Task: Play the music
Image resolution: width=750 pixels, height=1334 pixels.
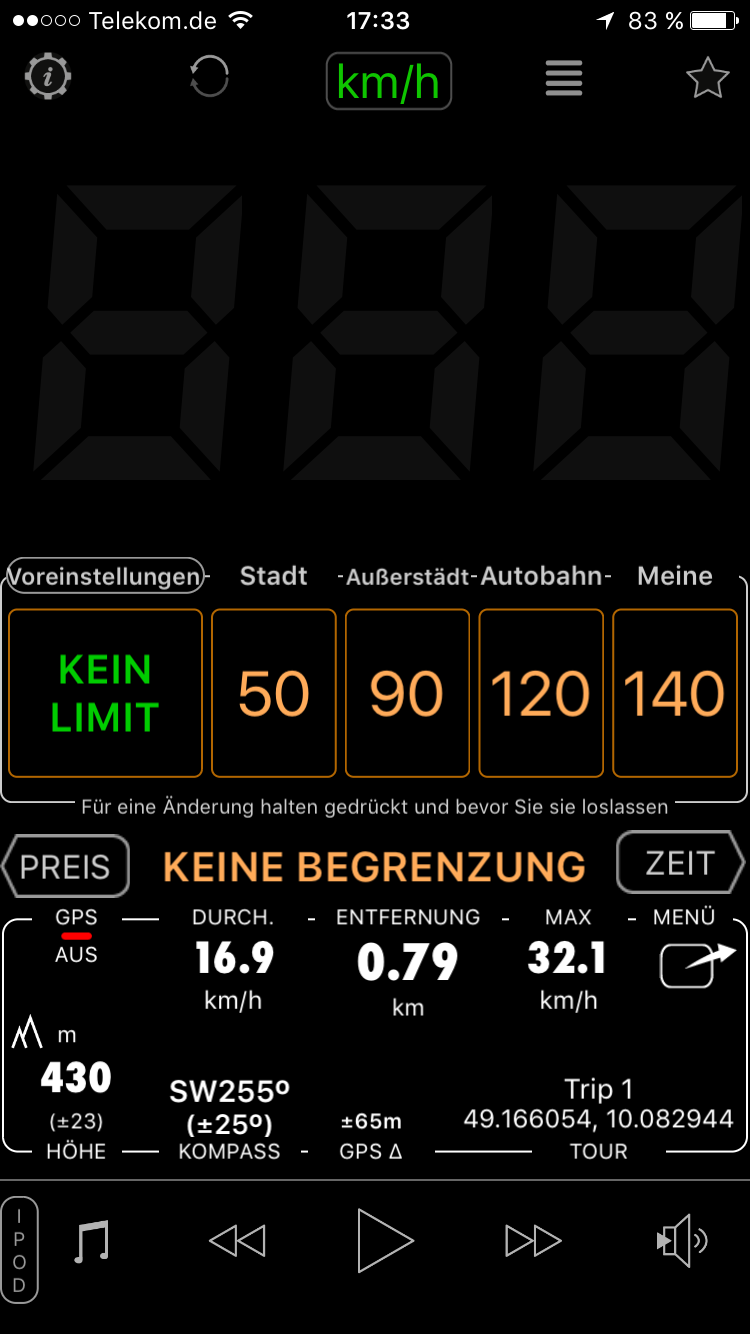Action: pyautogui.click(x=385, y=1241)
